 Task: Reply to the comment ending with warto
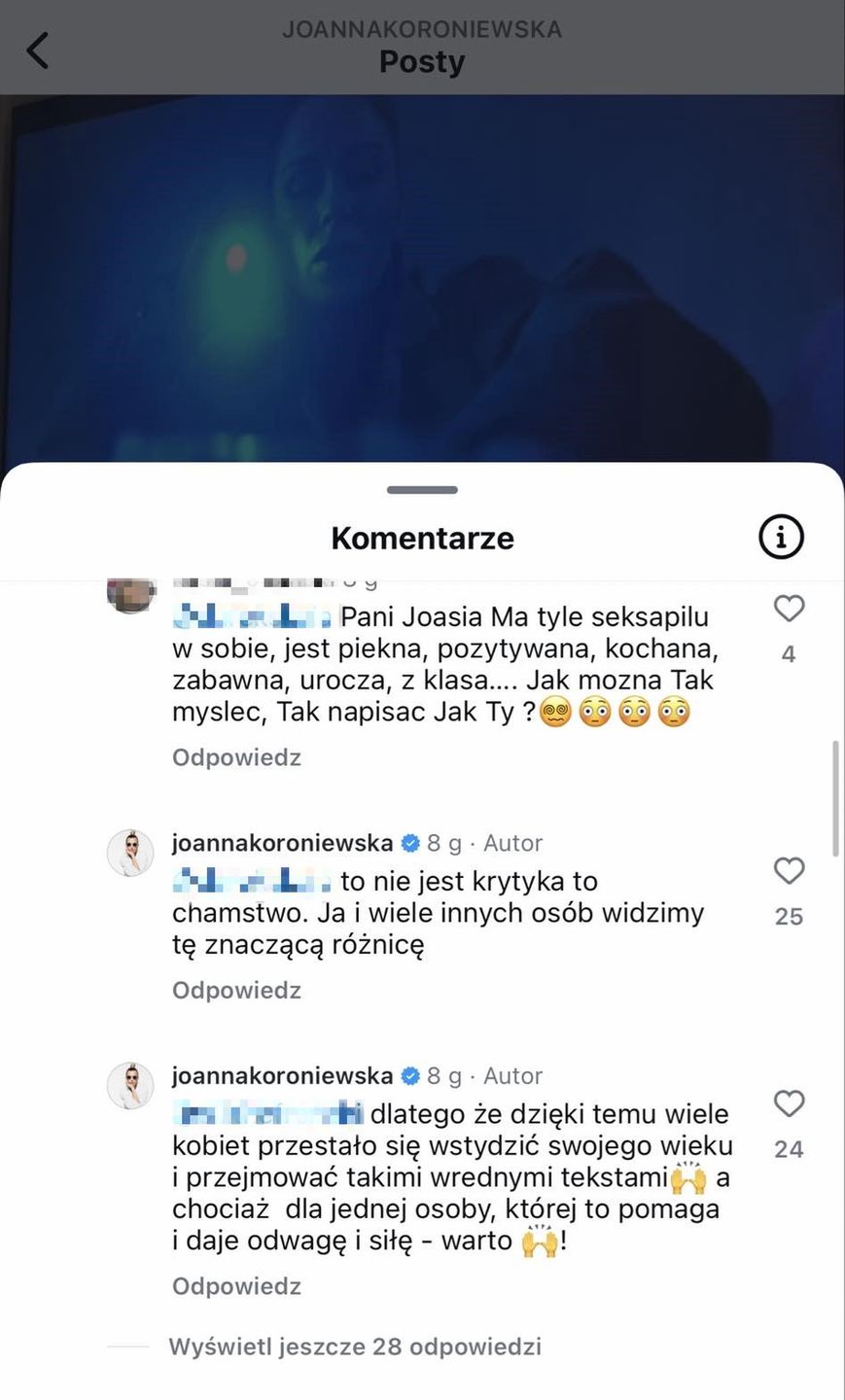click(x=236, y=1286)
